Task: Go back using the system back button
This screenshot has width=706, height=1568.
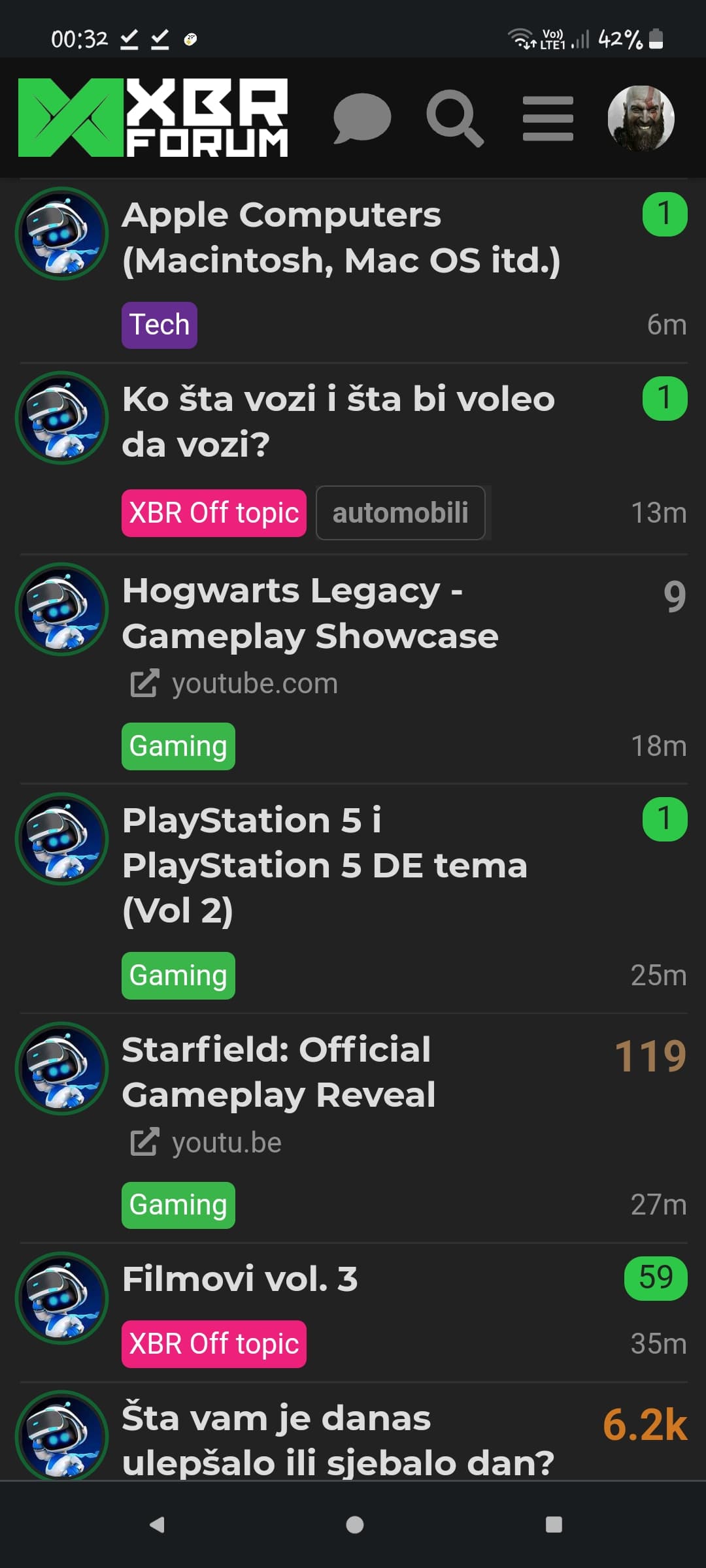Action: 157,1525
